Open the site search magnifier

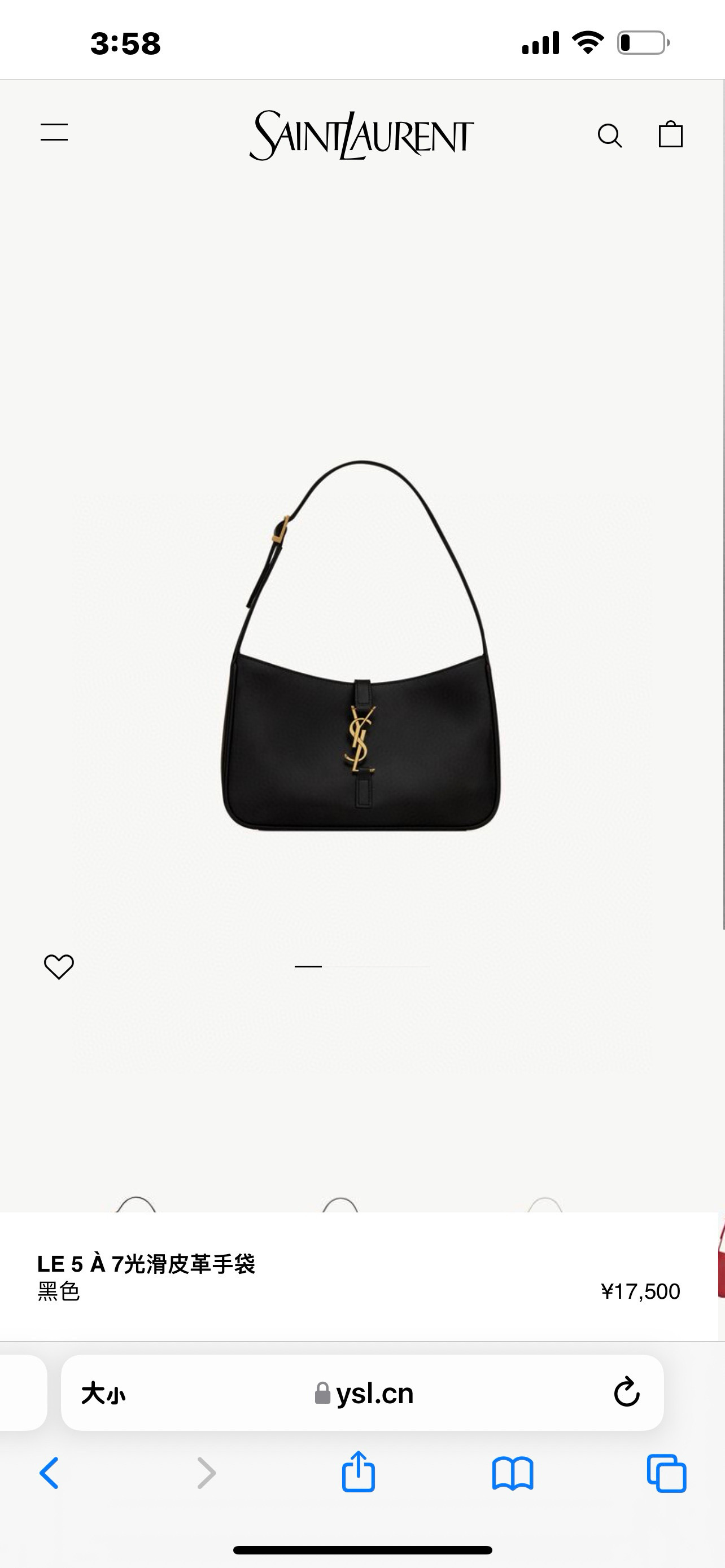[609, 135]
